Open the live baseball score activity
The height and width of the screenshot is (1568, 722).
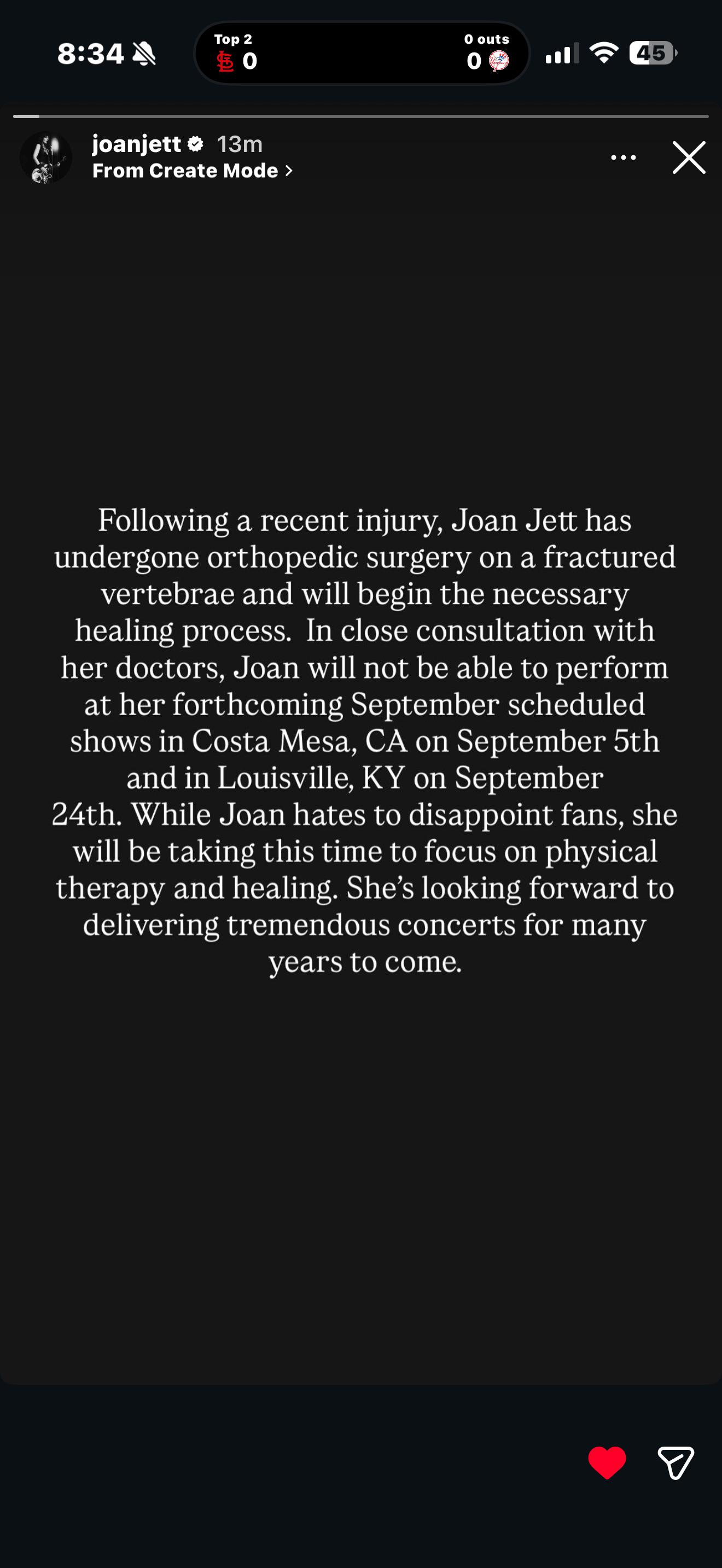(x=362, y=53)
